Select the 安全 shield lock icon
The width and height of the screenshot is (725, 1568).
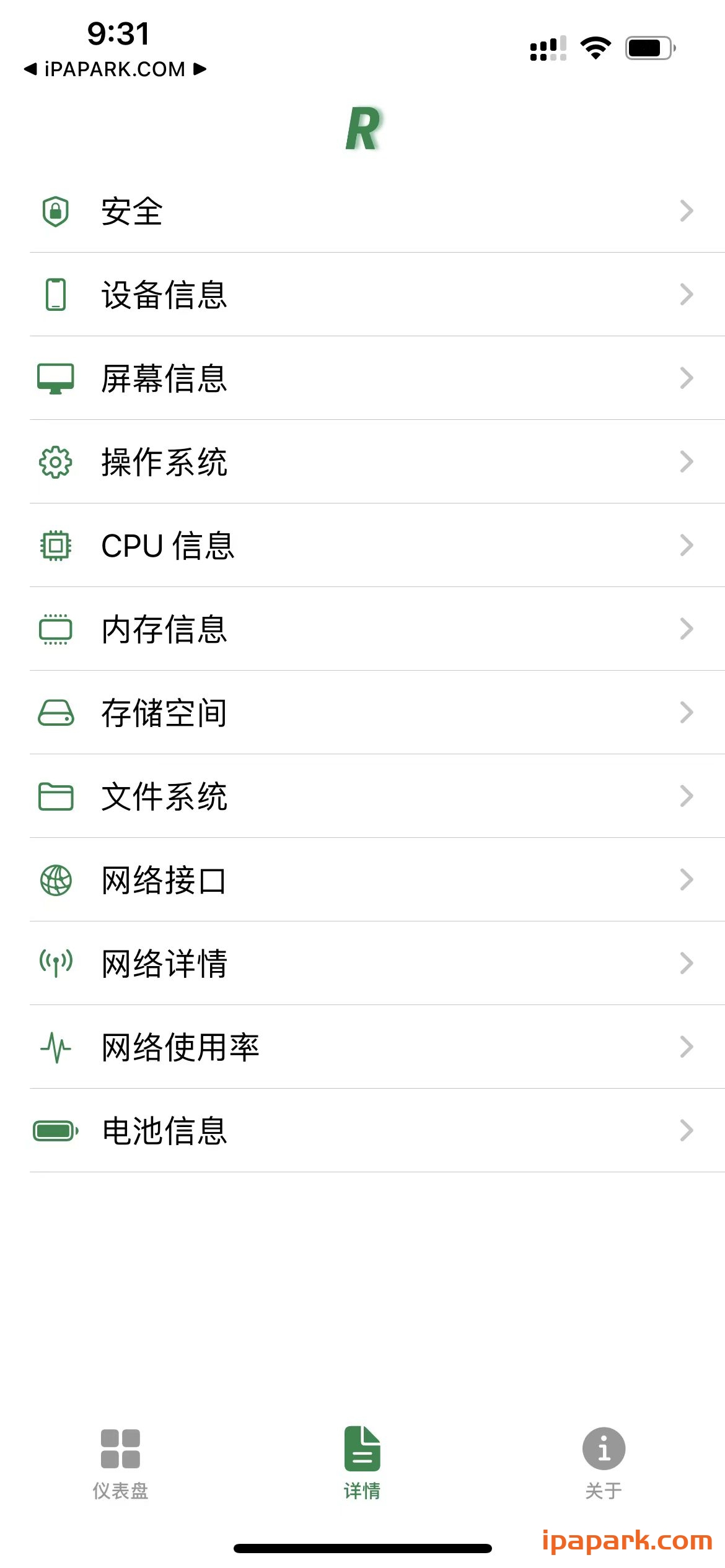pyautogui.click(x=56, y=211)
